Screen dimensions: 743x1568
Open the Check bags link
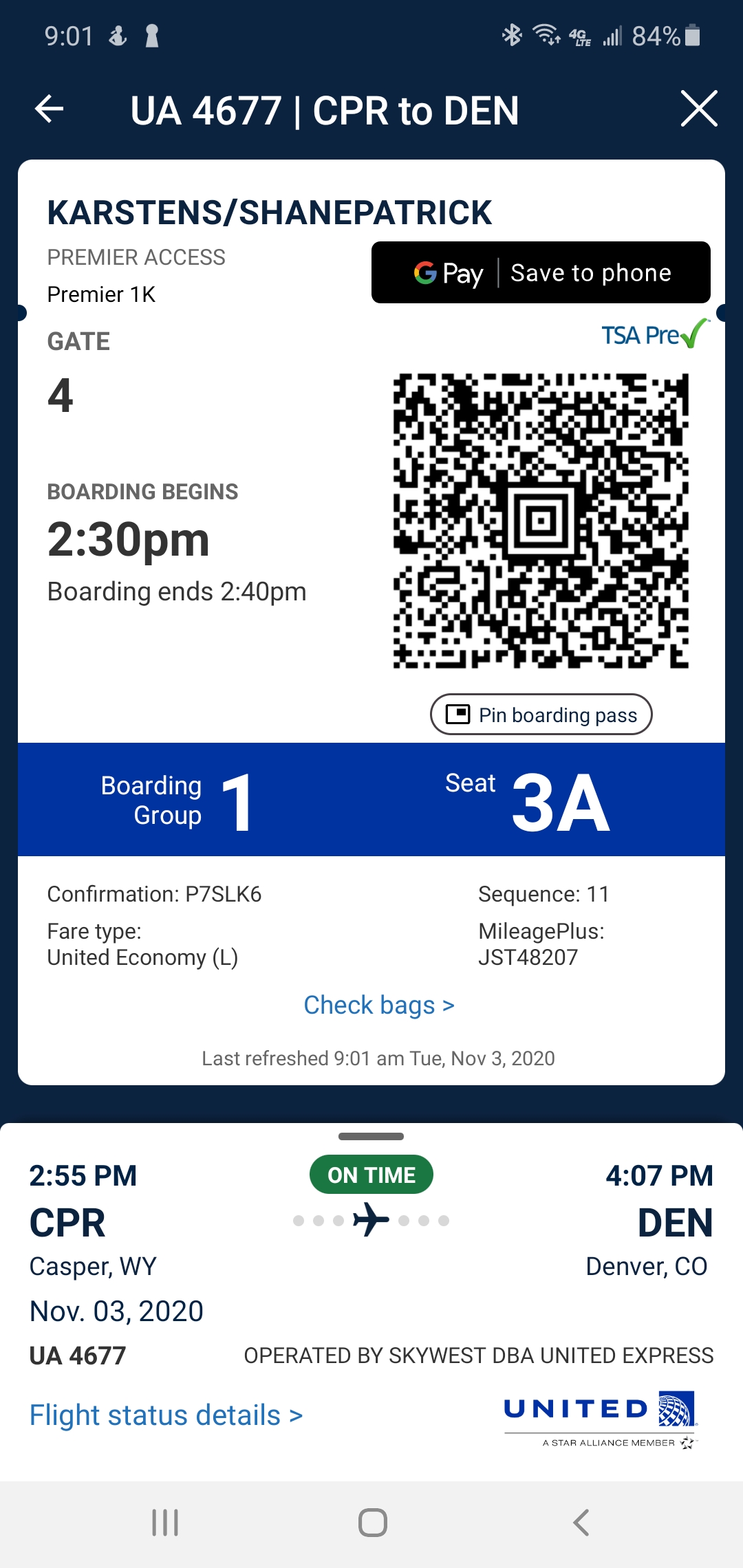378,1005
